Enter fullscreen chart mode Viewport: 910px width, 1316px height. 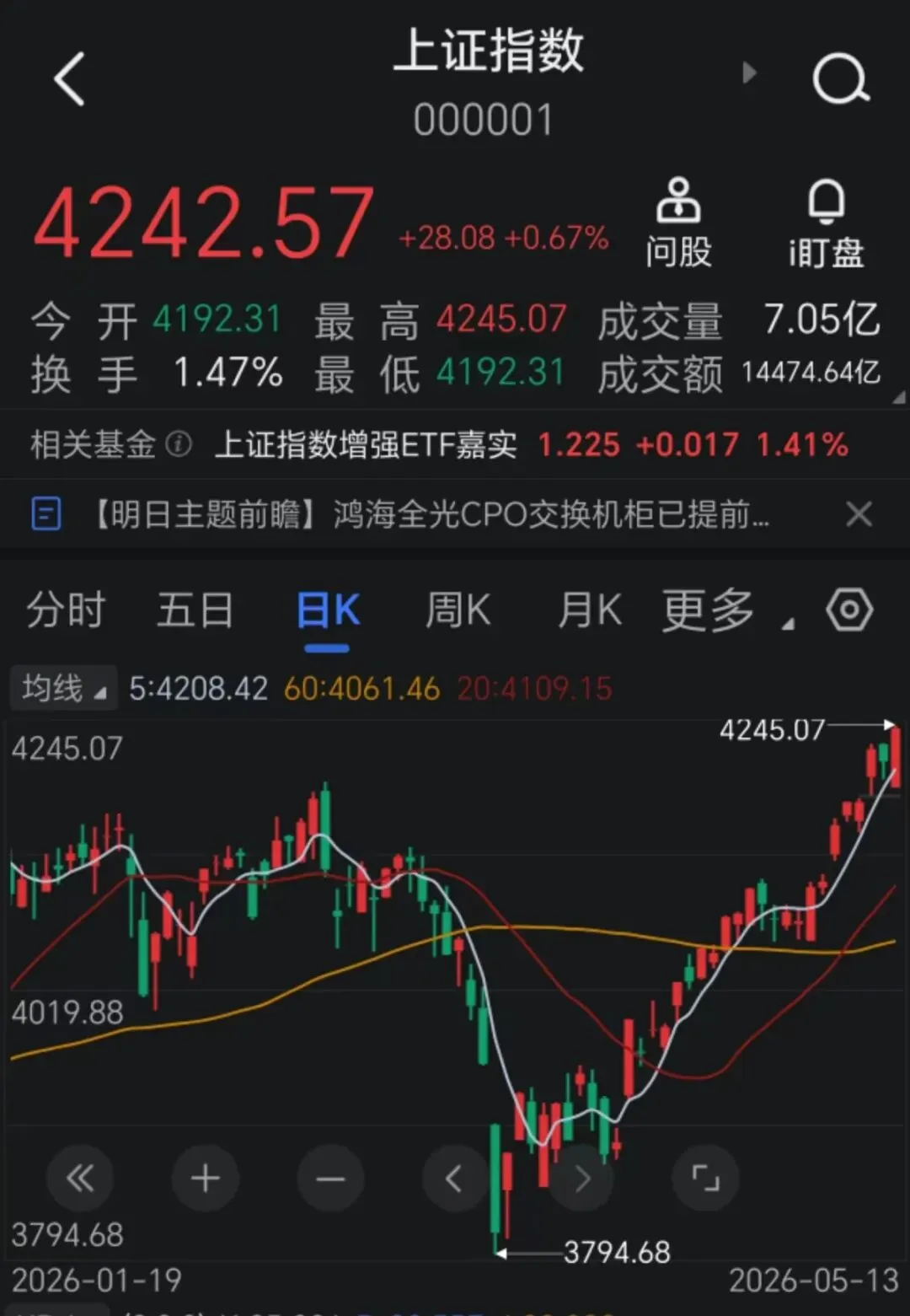click(705, 1178)
